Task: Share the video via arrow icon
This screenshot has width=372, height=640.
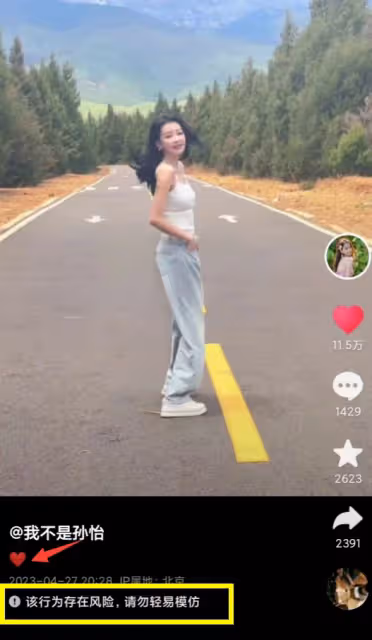Action: pos(347,518)
